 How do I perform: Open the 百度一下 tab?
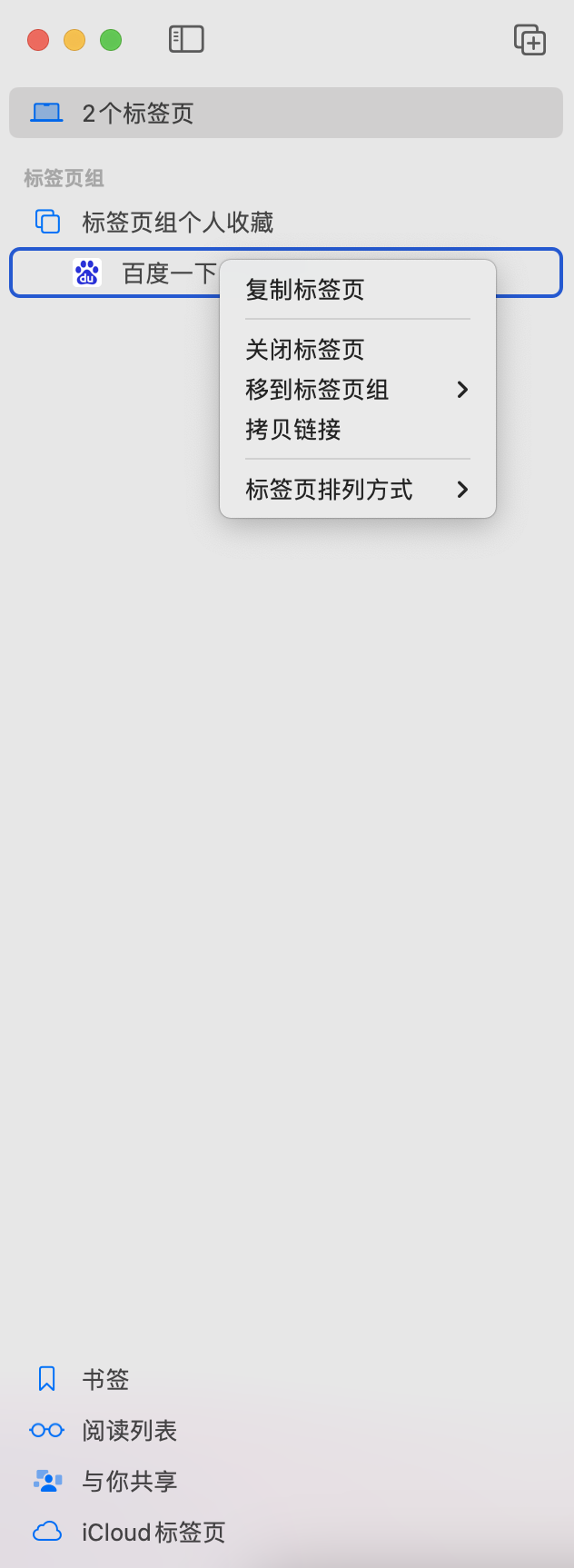145,273
